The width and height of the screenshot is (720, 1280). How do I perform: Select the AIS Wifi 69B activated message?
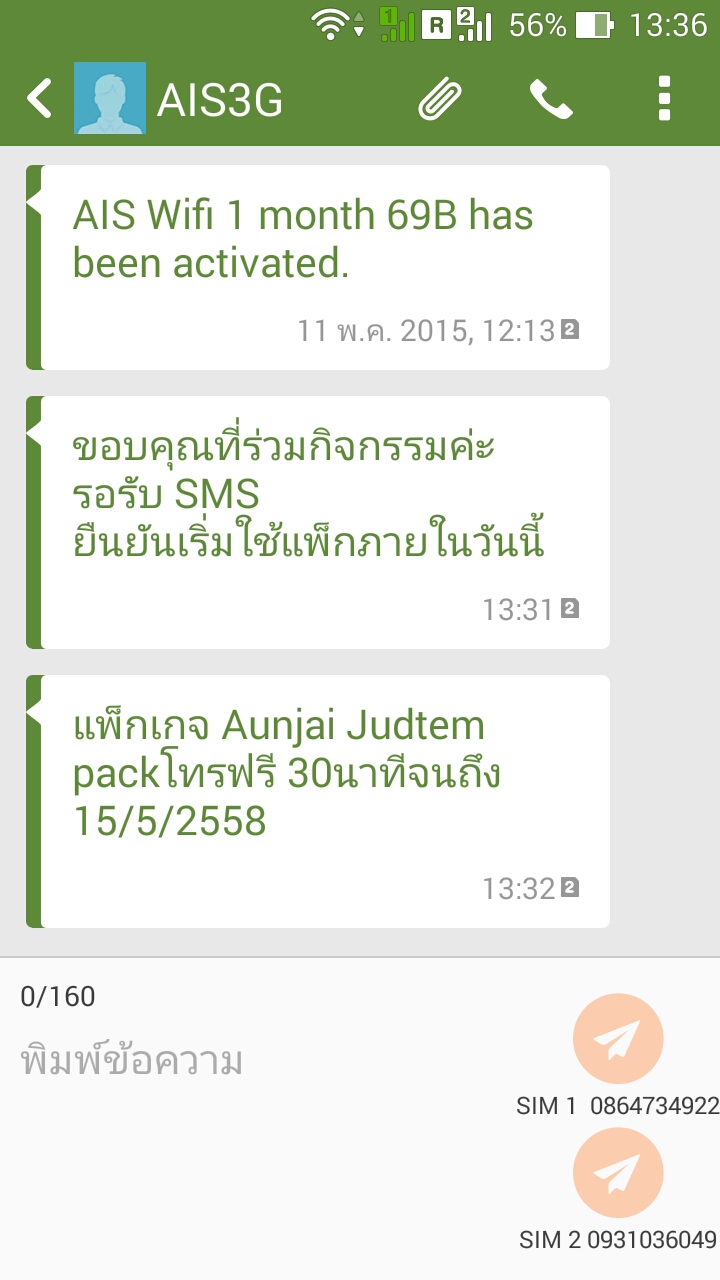coord(318,267)
